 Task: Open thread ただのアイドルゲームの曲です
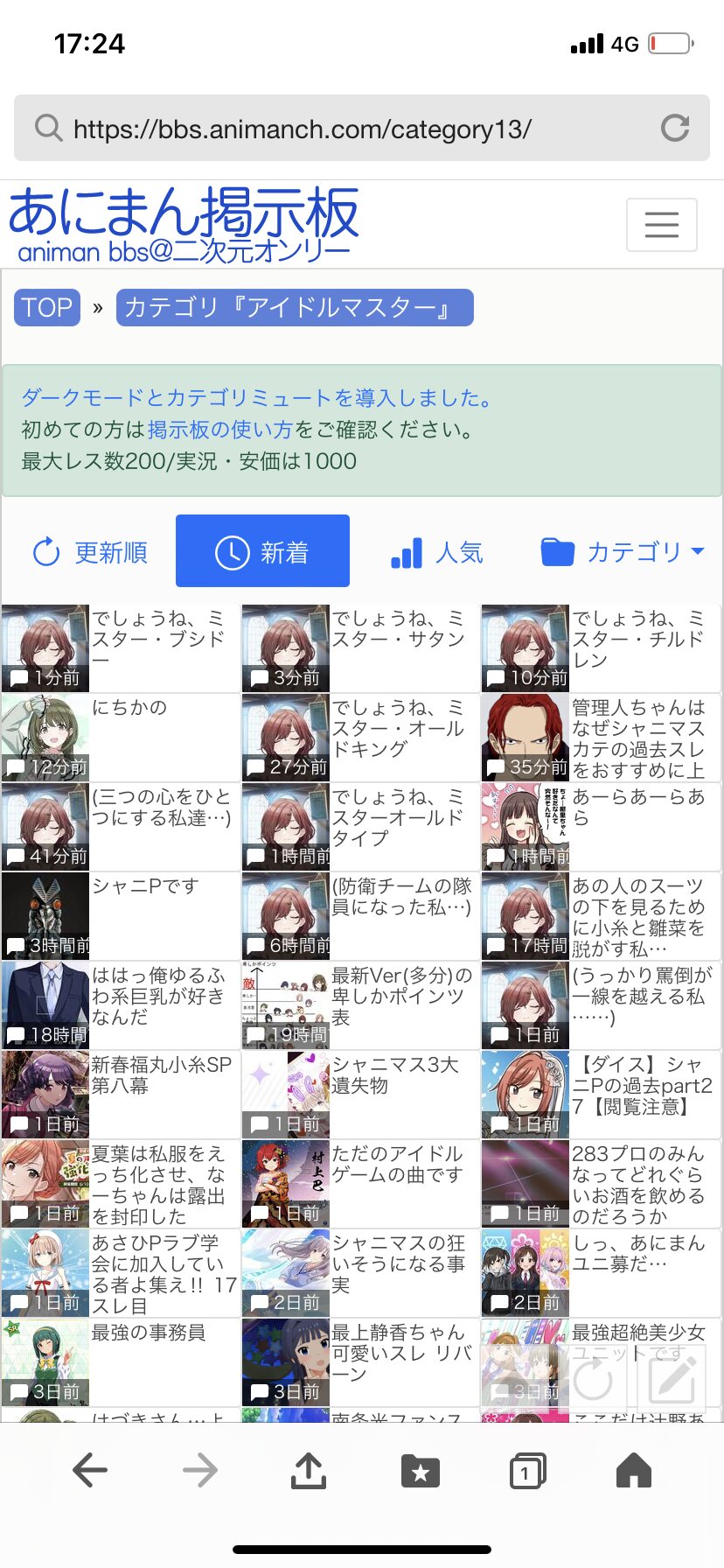click(x=360, y=1184)
